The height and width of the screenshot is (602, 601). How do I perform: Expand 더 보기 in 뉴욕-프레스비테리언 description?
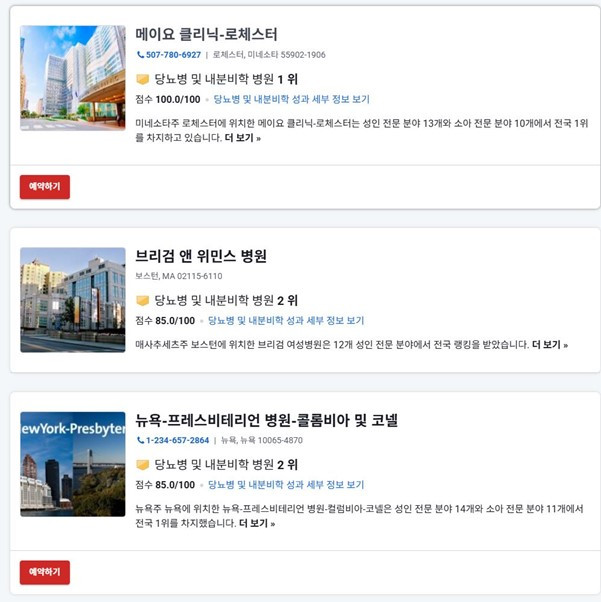click(257, 523)
